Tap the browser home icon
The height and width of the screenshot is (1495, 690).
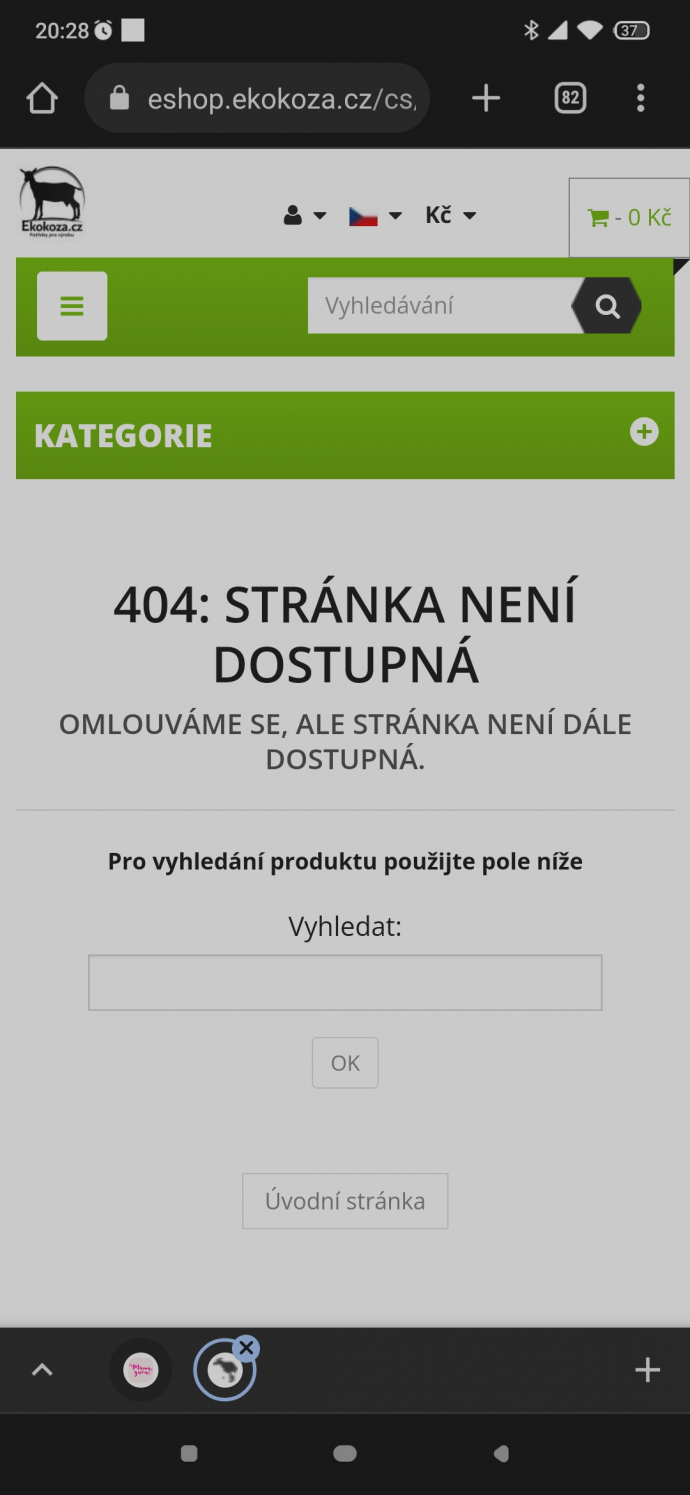[42, 98]
